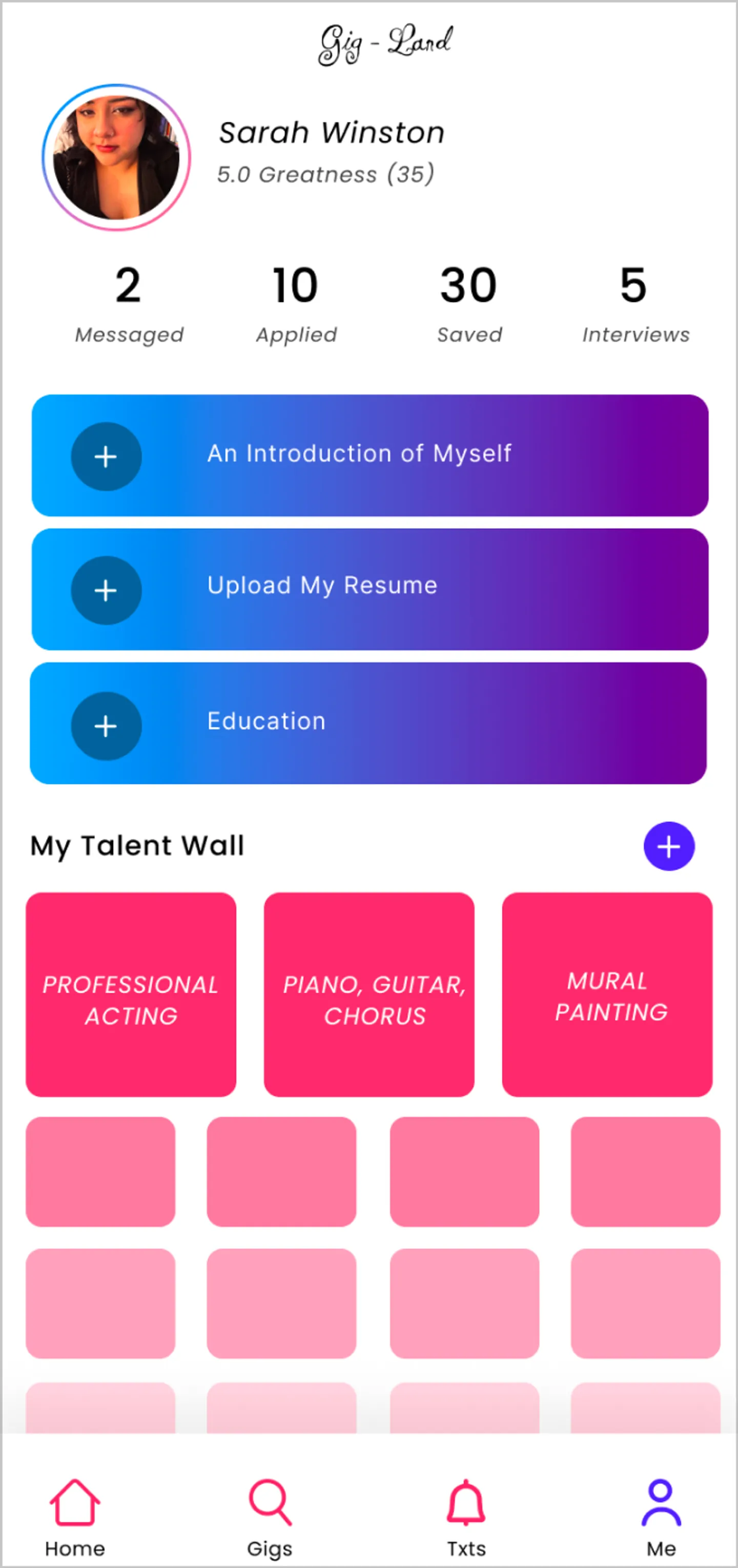This screenshot has width=738, height=1568.
Task: View the 10 Applied gigs
Action: (x=296, y=302)
